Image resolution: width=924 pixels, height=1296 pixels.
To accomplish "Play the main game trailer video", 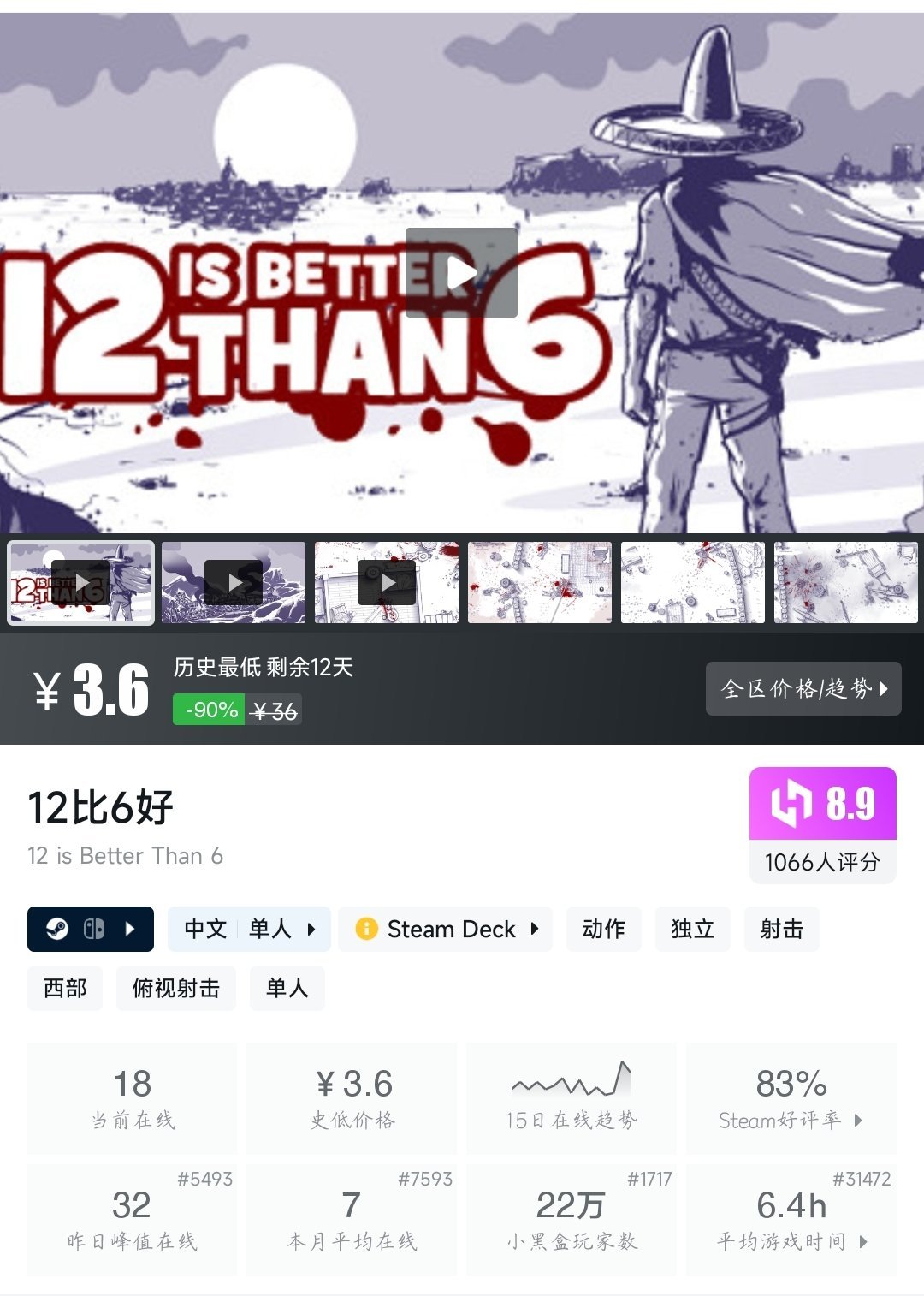I will click(461, 272).
